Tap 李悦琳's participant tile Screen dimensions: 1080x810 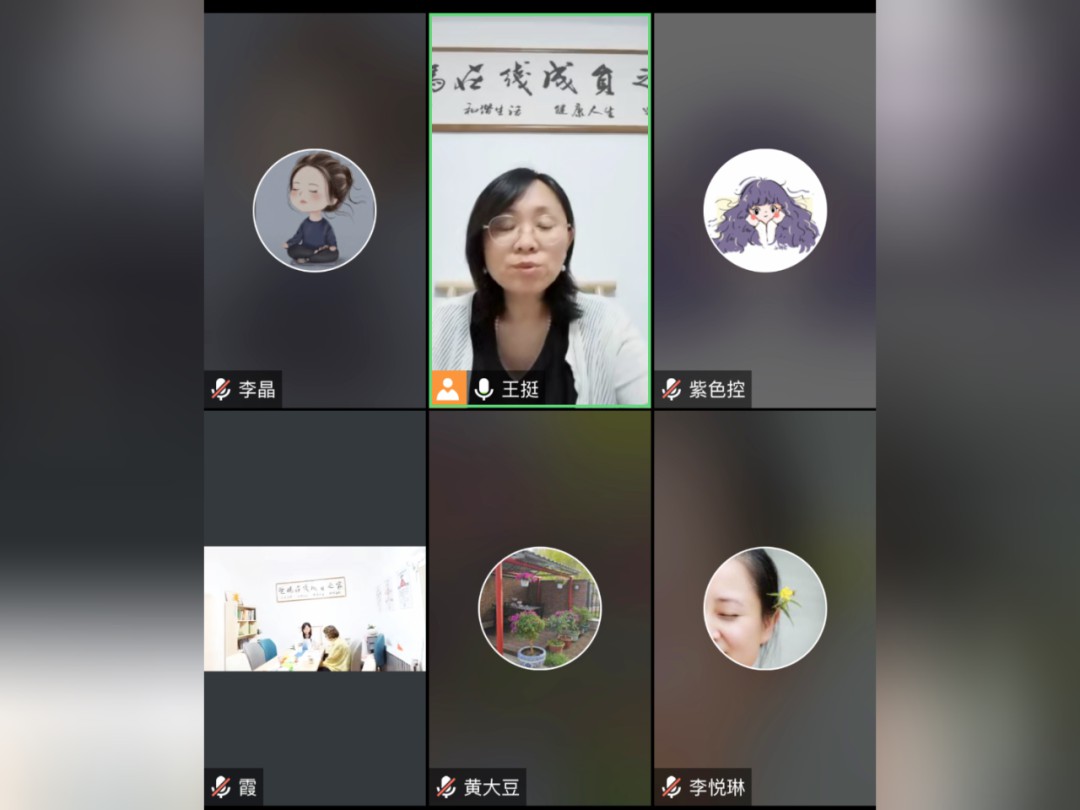765,608
